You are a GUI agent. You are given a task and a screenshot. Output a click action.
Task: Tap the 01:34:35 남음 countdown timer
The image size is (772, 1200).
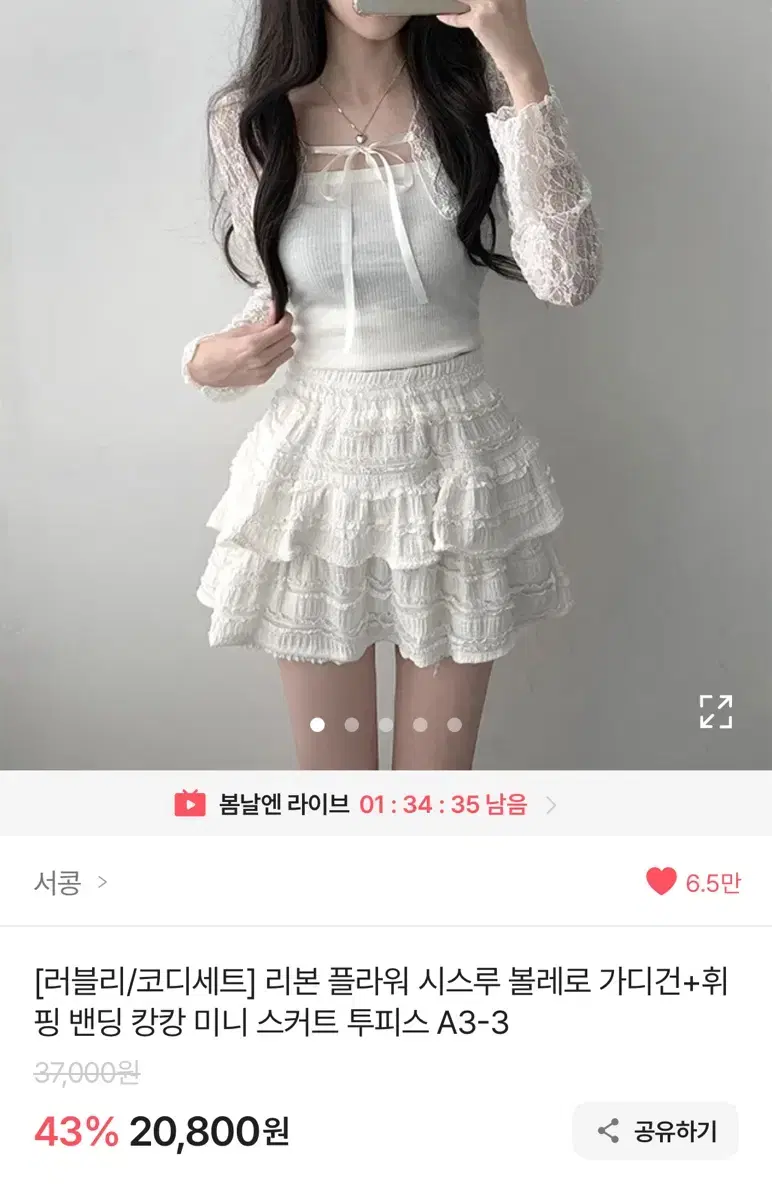click(x=445, y=801)
